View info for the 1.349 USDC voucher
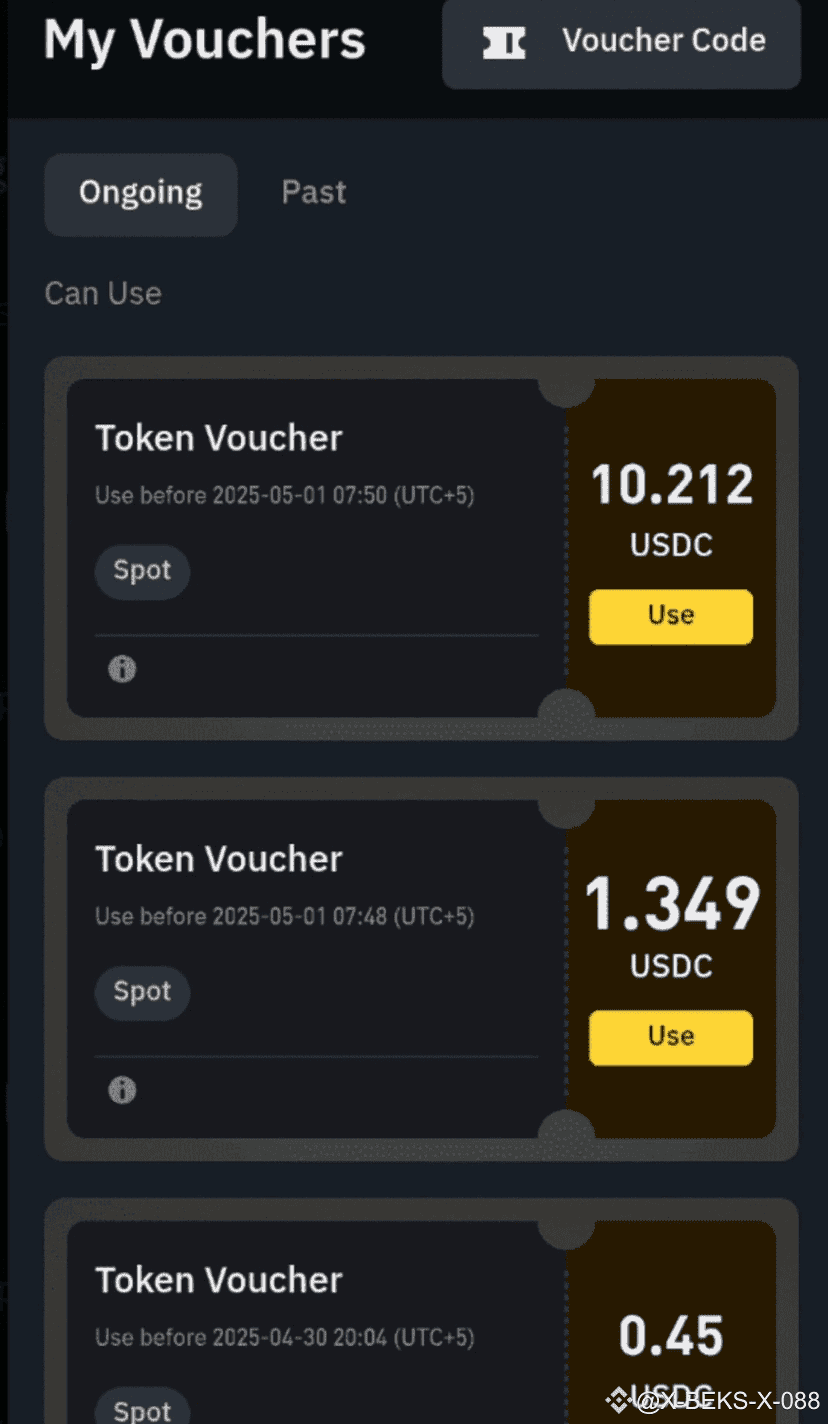Viewport: 828px width, 1424px height. coord(122,1090)
